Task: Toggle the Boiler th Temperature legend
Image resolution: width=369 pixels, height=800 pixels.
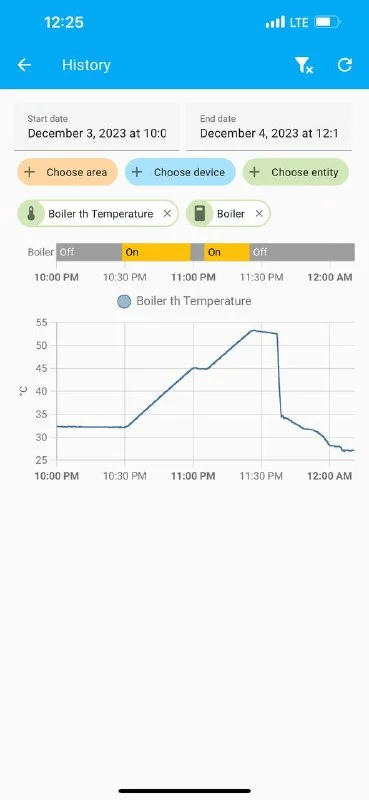Action: coord(184,301)
